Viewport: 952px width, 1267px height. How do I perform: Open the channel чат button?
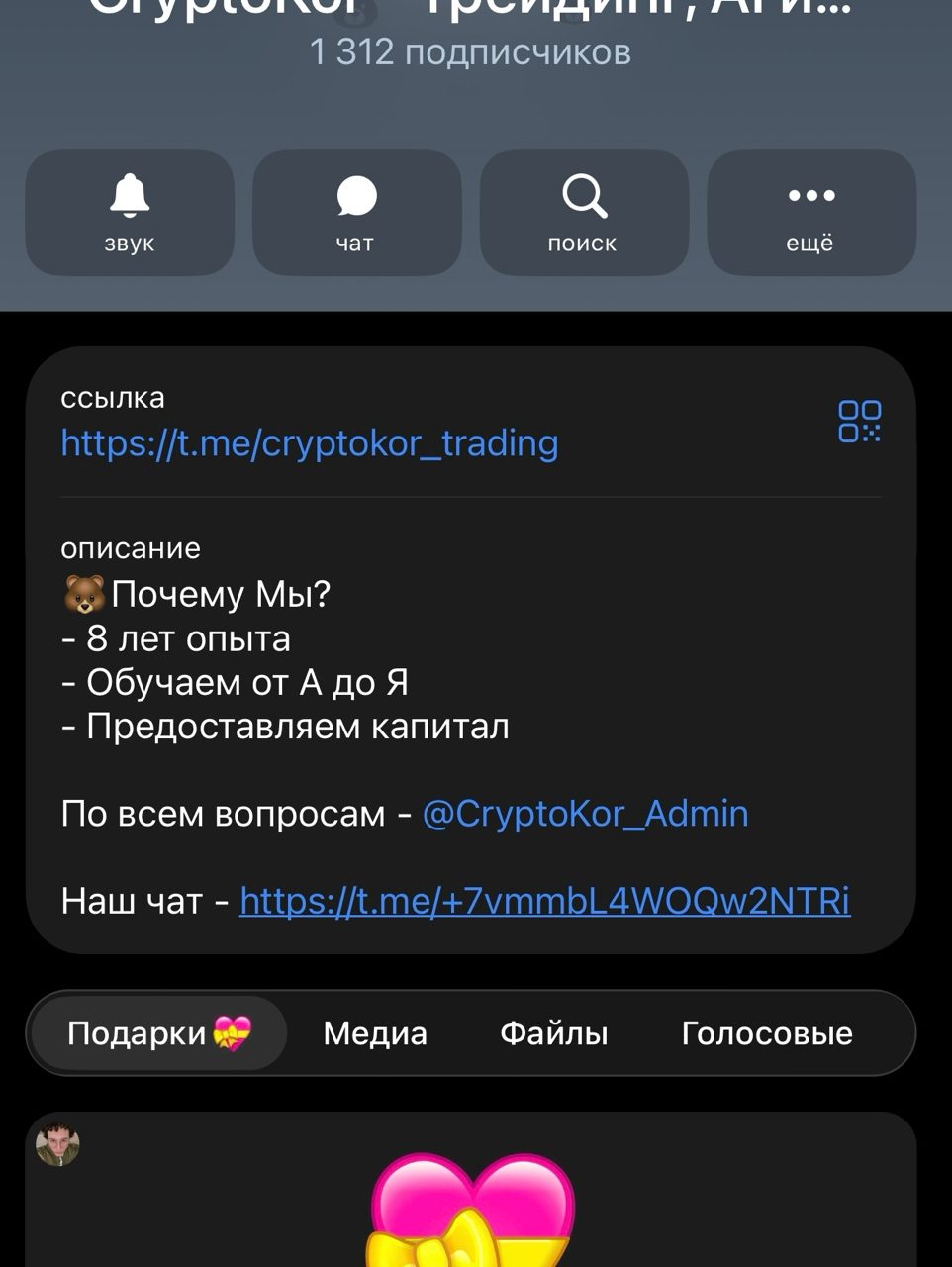pyautogui.click(x=356, y=213)
